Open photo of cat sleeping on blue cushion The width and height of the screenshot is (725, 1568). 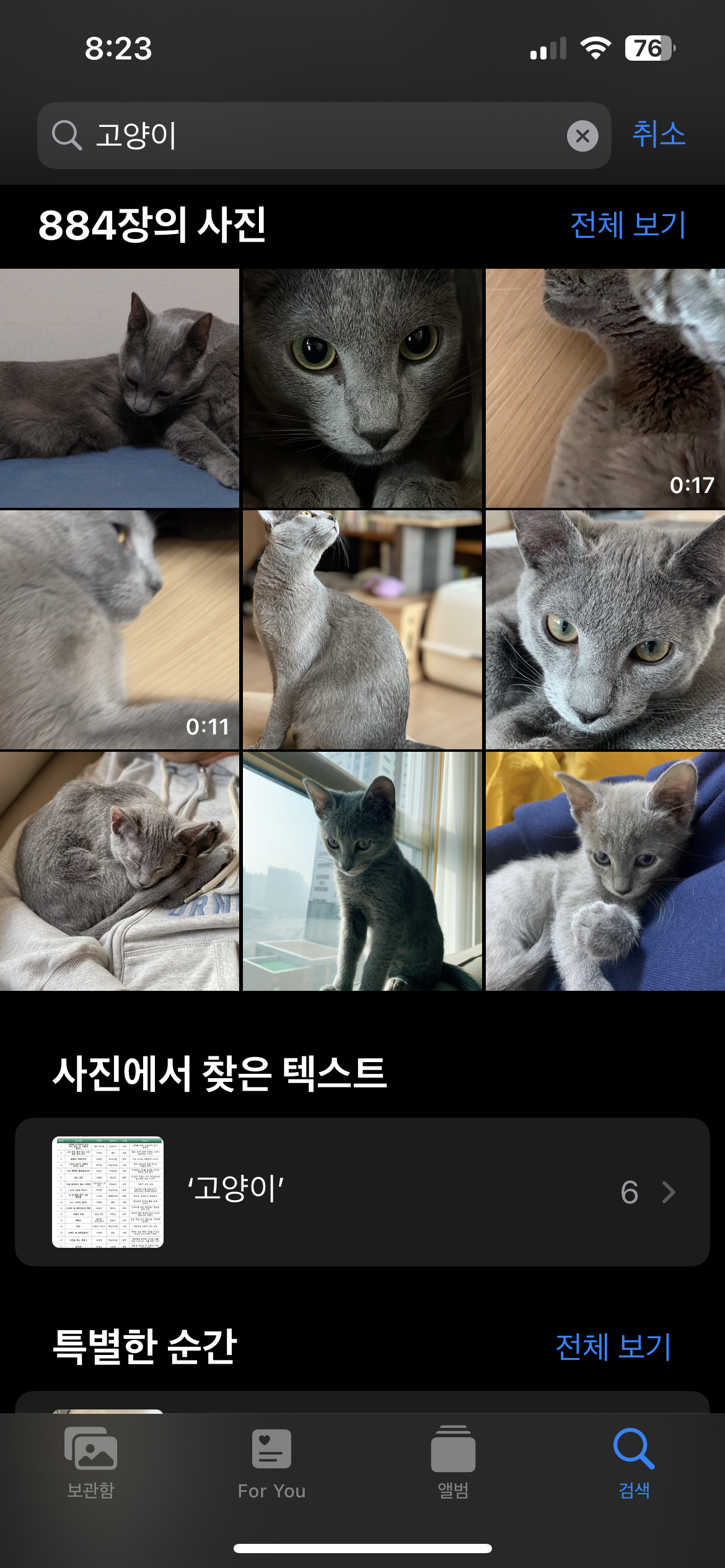119,388
